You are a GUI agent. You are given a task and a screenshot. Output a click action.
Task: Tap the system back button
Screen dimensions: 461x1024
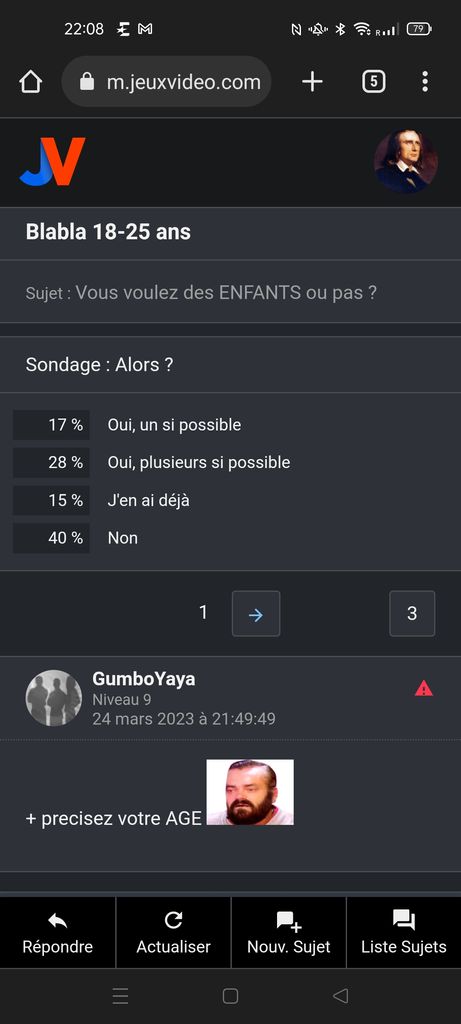point(340,996)
